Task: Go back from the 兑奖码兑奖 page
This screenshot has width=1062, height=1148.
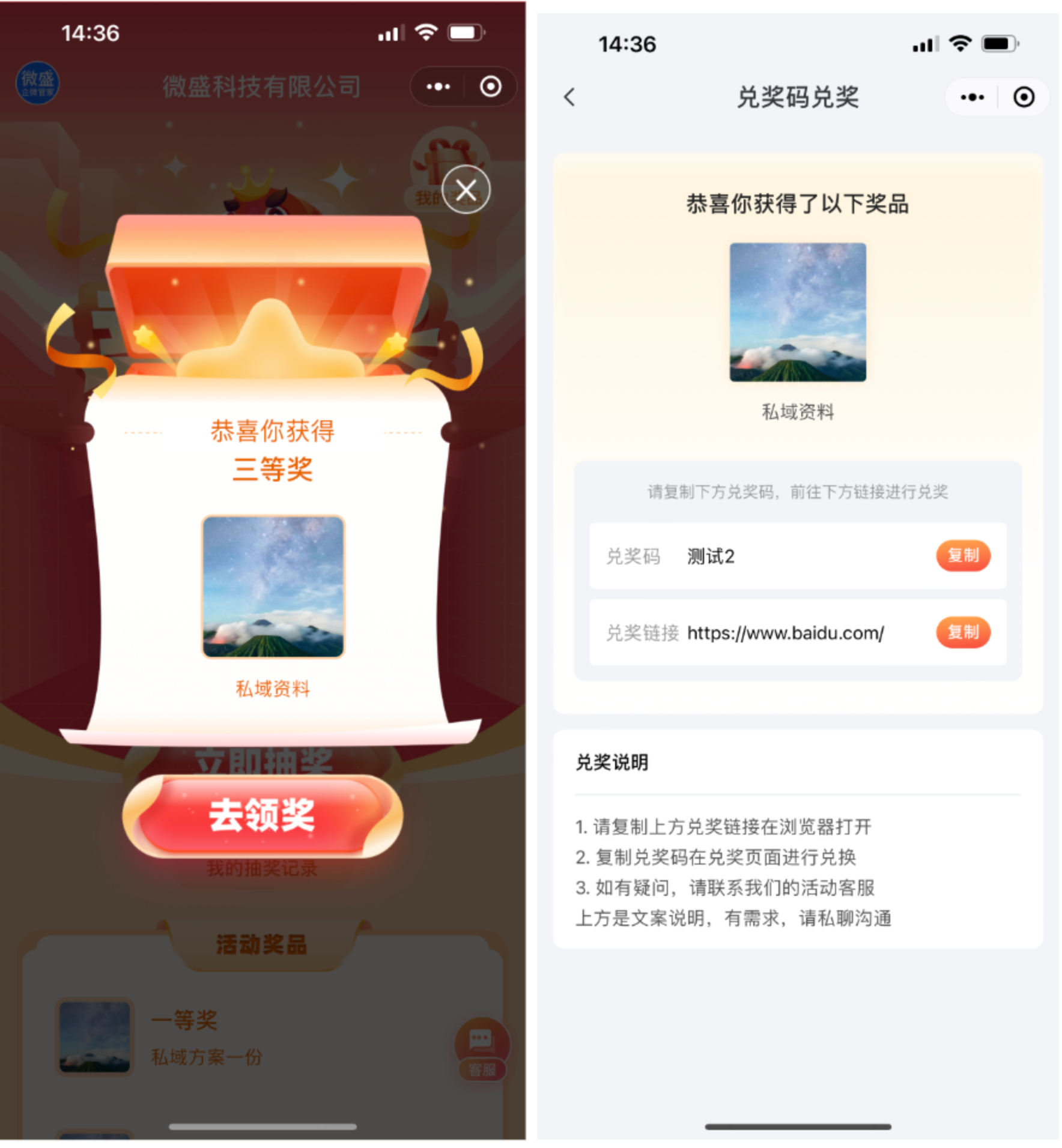Action: 569,97
